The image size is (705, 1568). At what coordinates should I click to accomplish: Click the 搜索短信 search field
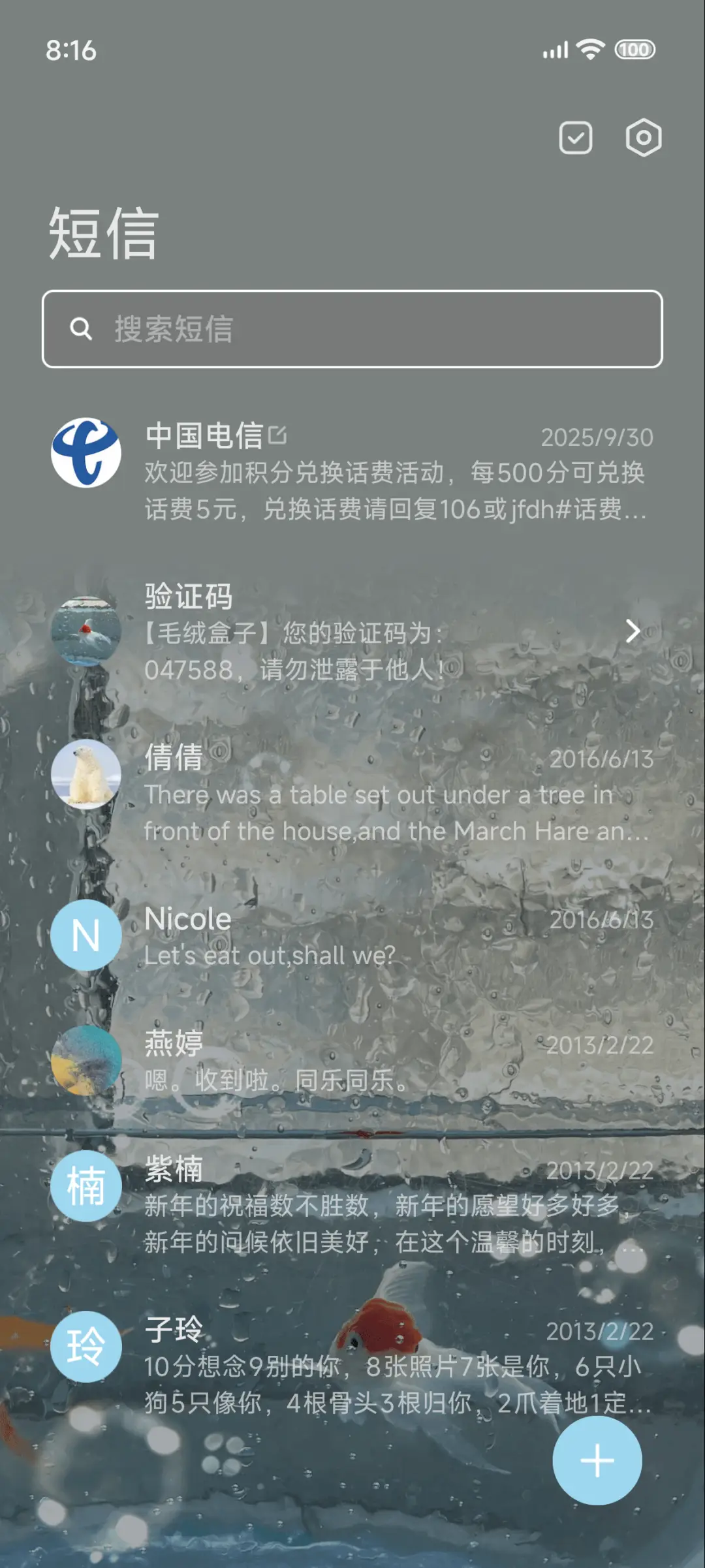point(352,330)
